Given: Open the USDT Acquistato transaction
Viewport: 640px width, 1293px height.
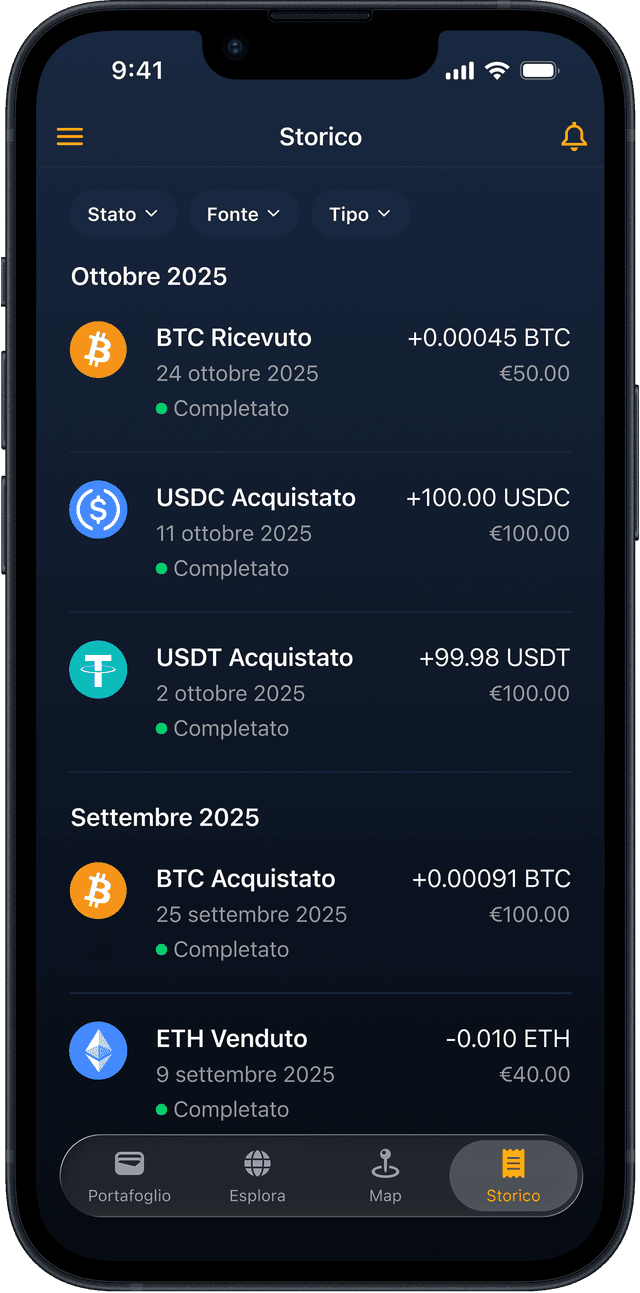Looking at the screenshot, I should [320, 693].
